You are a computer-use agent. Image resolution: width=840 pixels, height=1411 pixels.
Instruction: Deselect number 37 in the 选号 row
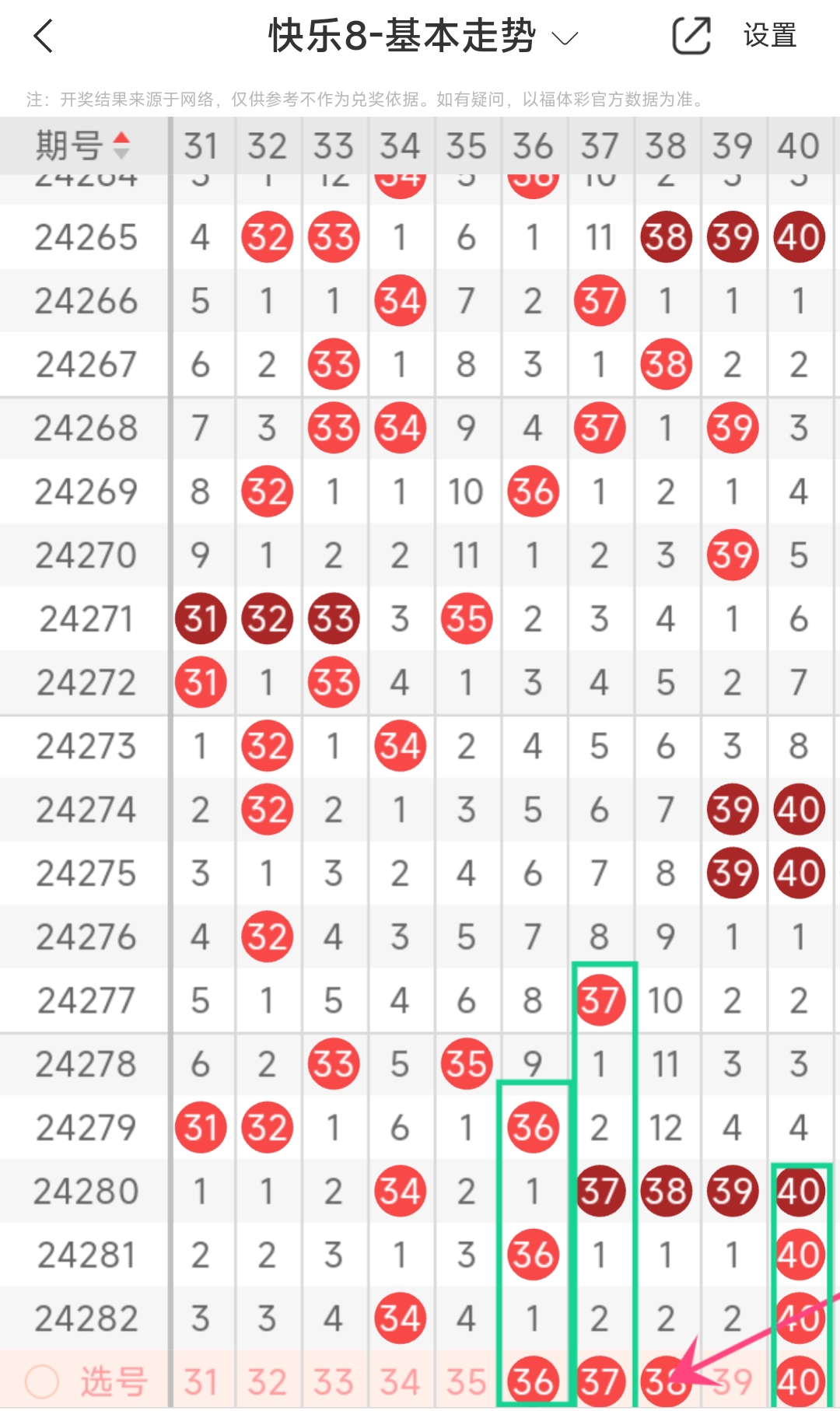click(600, 1382)
